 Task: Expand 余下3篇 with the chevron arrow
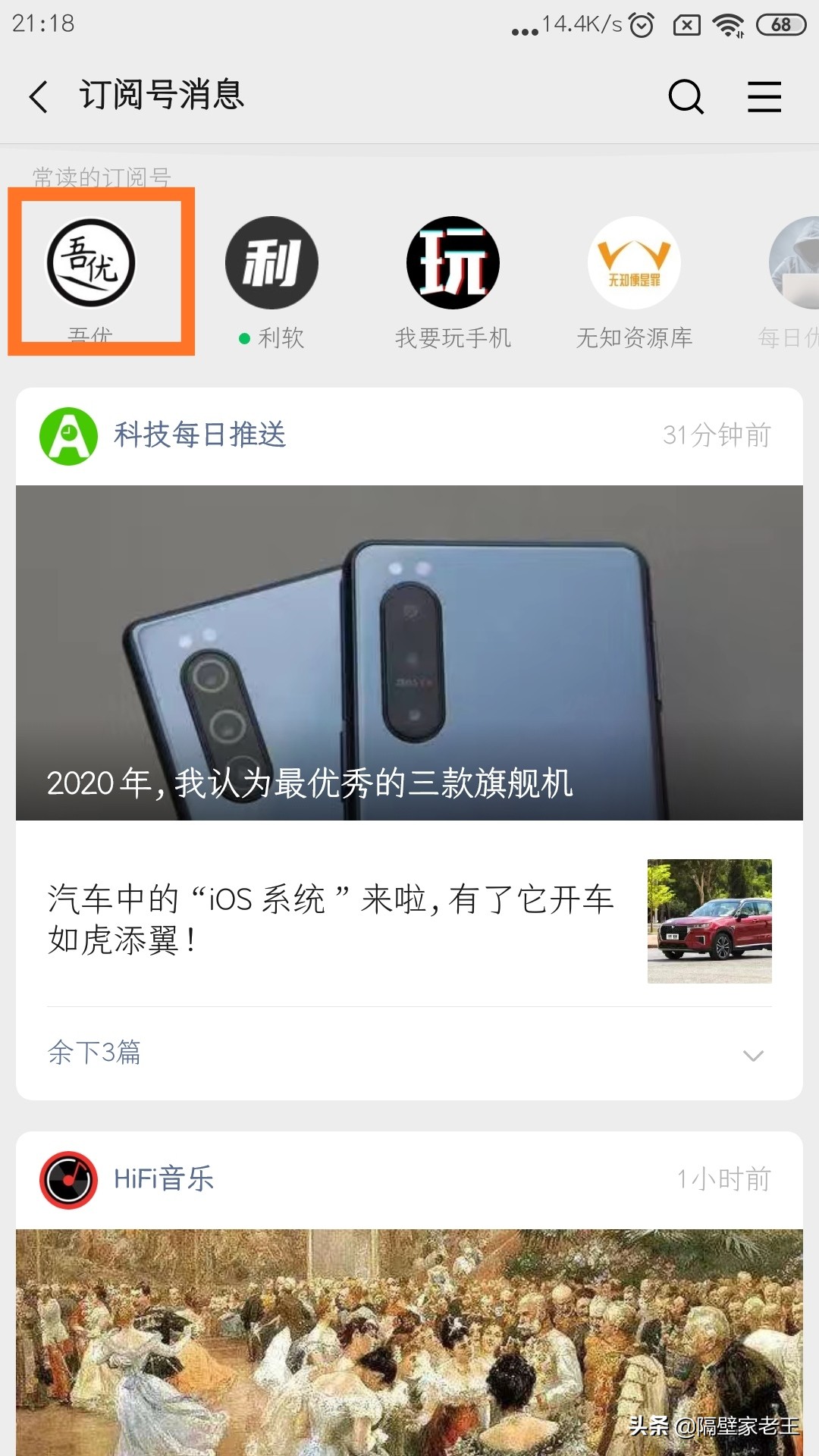(x=95, y=1053)
